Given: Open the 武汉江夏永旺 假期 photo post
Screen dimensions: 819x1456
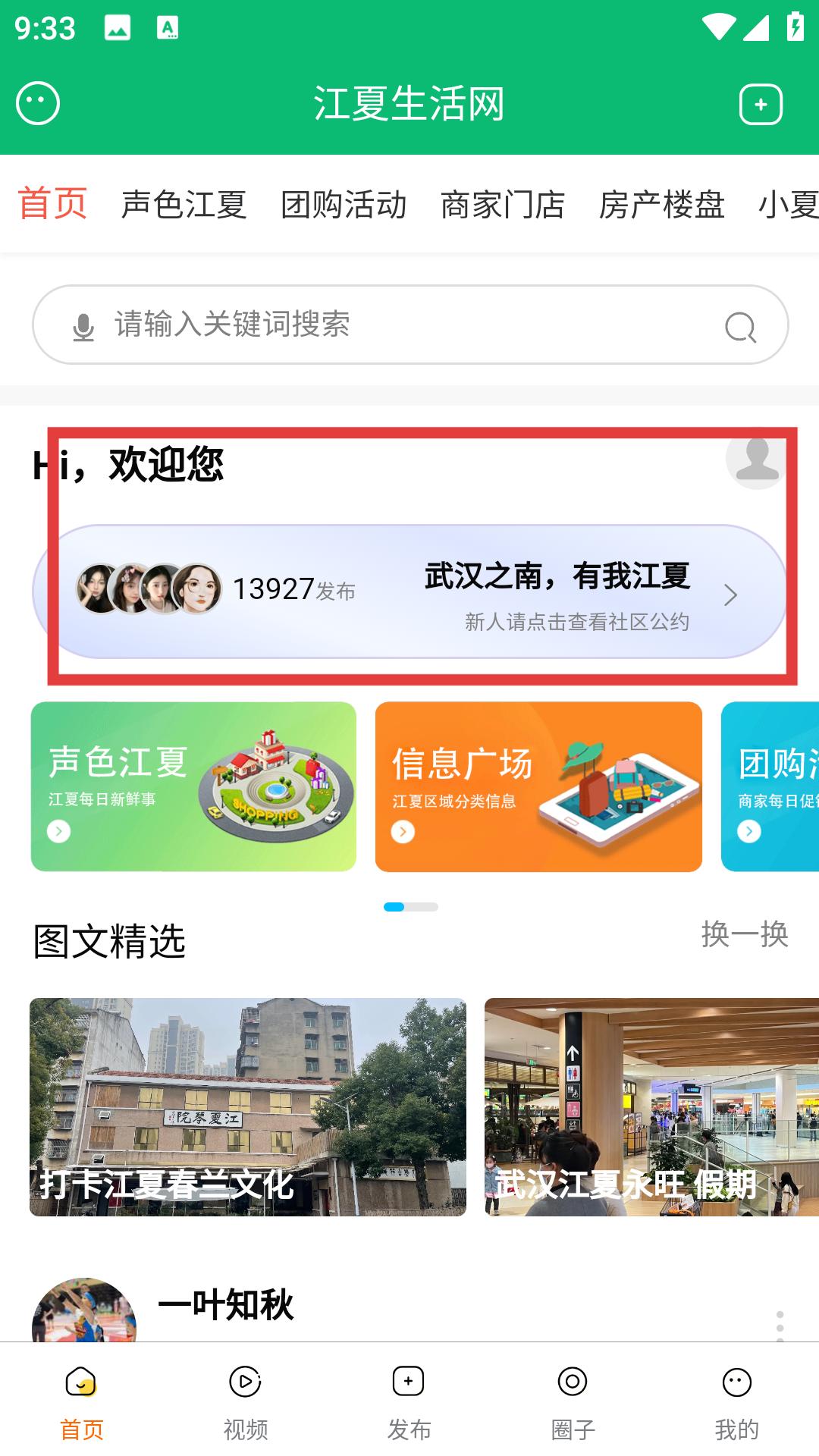Looking at the screenshot, I should (651, 1106).
